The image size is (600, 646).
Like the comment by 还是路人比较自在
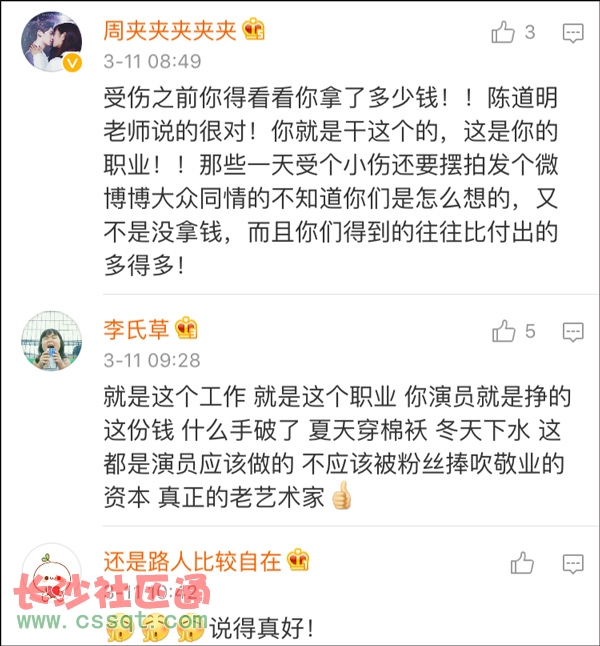click(x=522, y=563)
